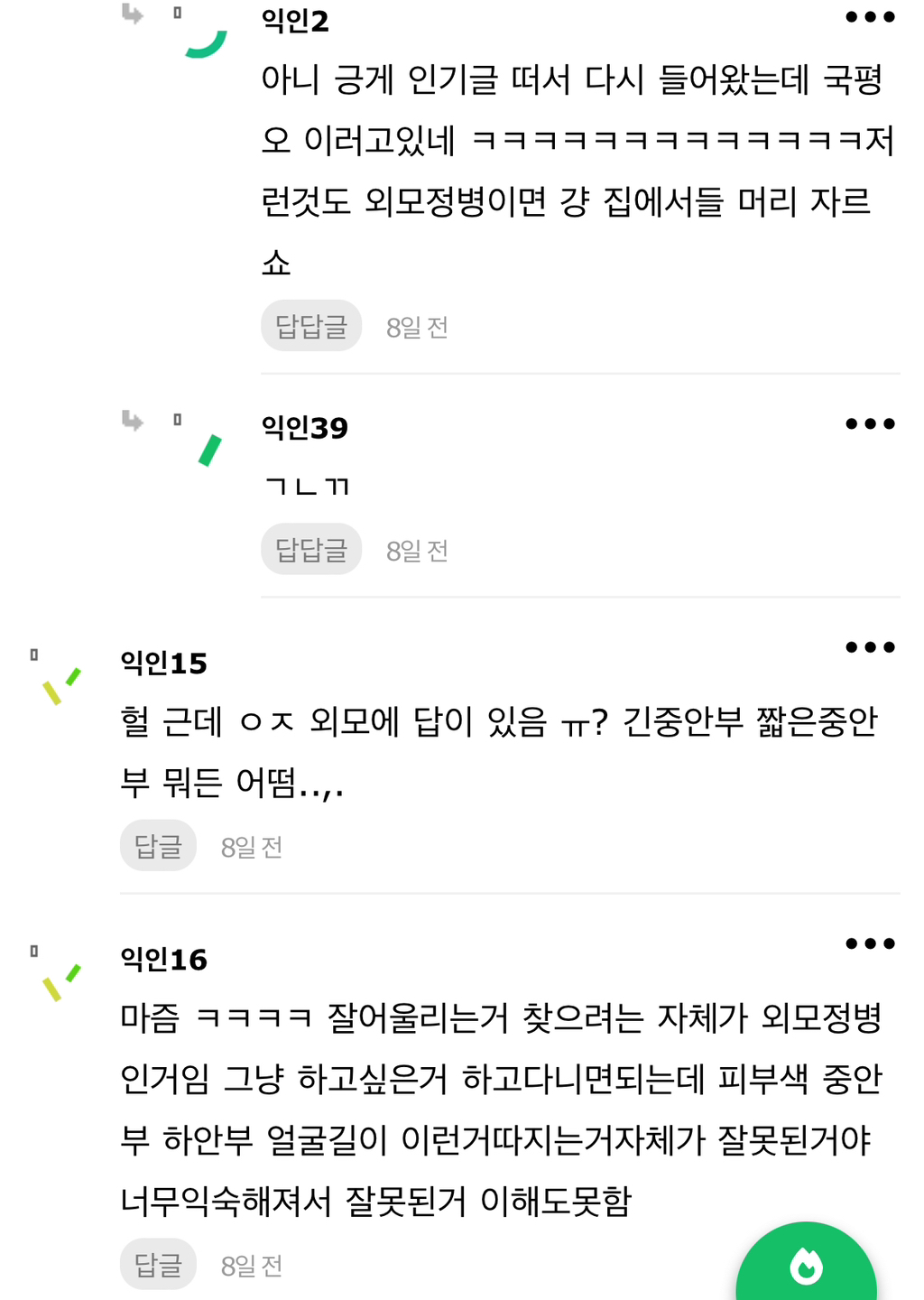Screen dimensions: 924x1300
Task: Select the 익인16 username label
Action: tap(165, 960)
